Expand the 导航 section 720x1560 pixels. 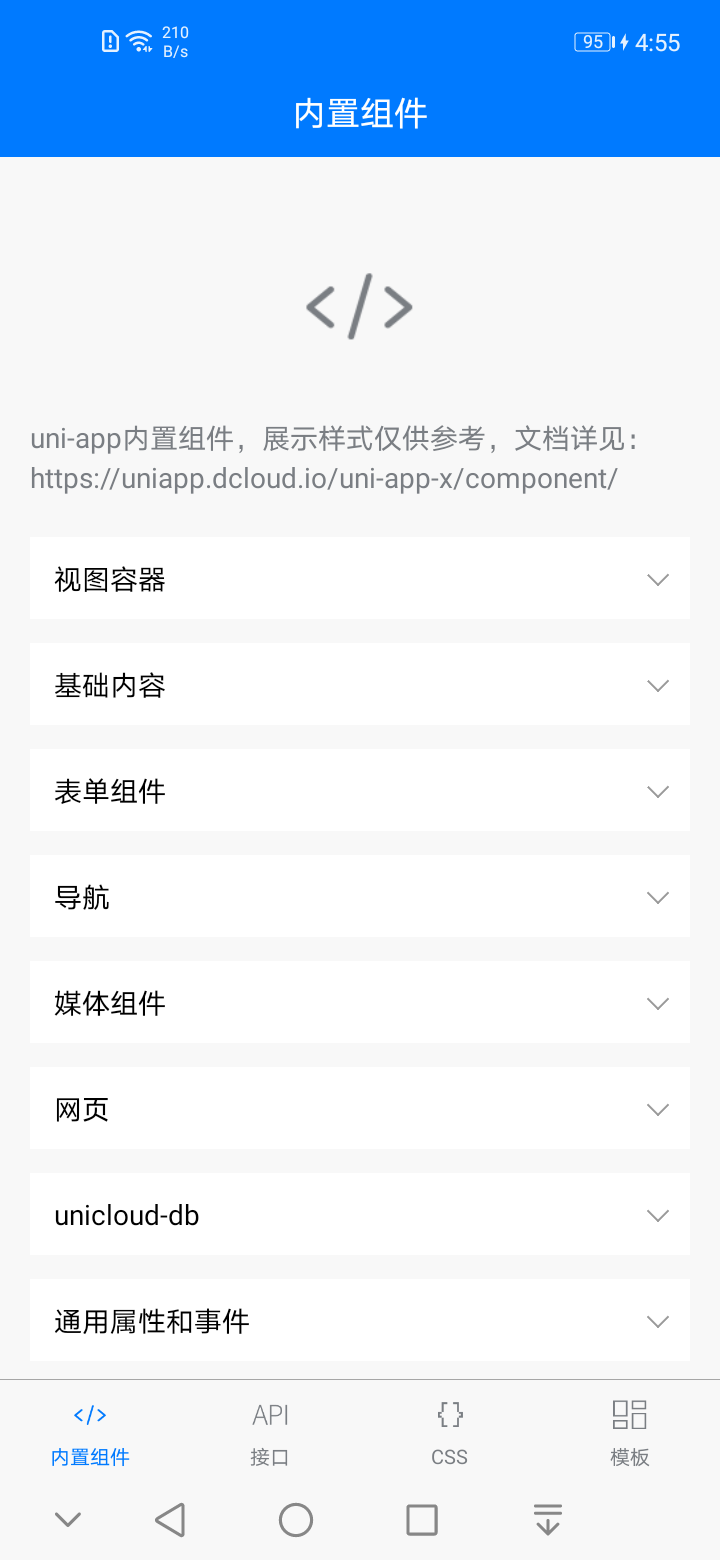pyautogui.click(x=360, y=897)
